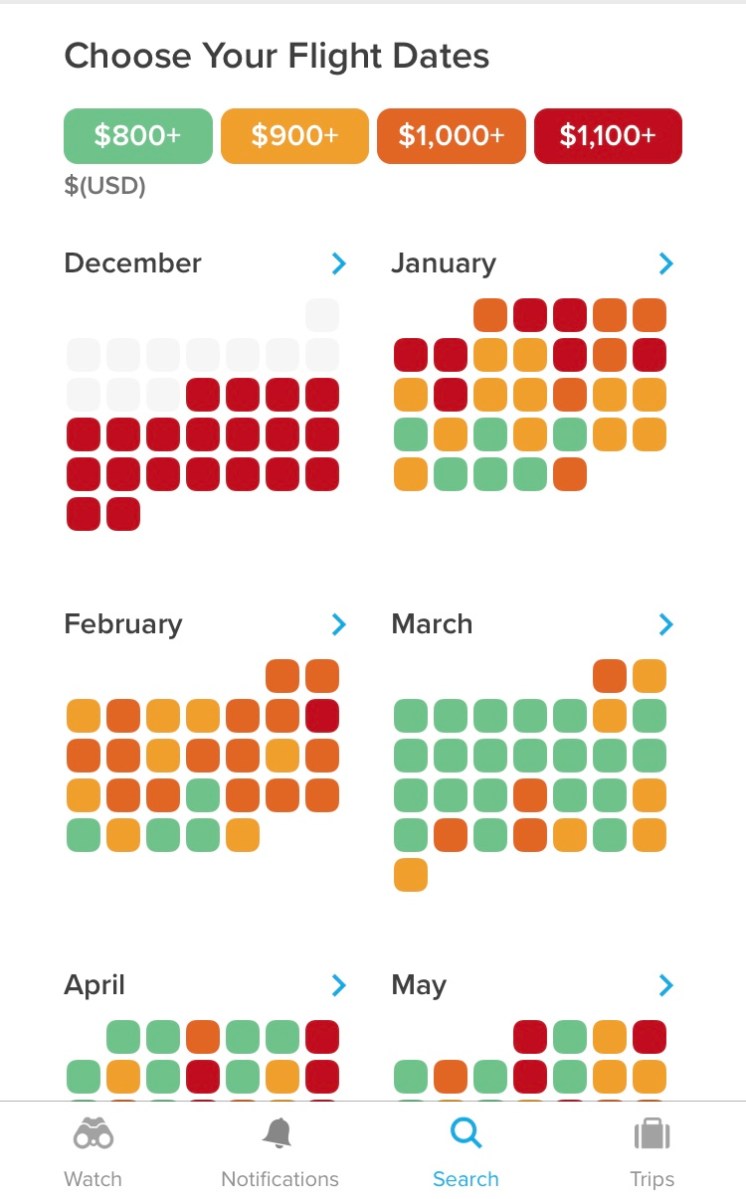Open December calendar with its arrow
Viewport: 746px width, 1199px height.
pyautogui.click(x=339, y=264)
